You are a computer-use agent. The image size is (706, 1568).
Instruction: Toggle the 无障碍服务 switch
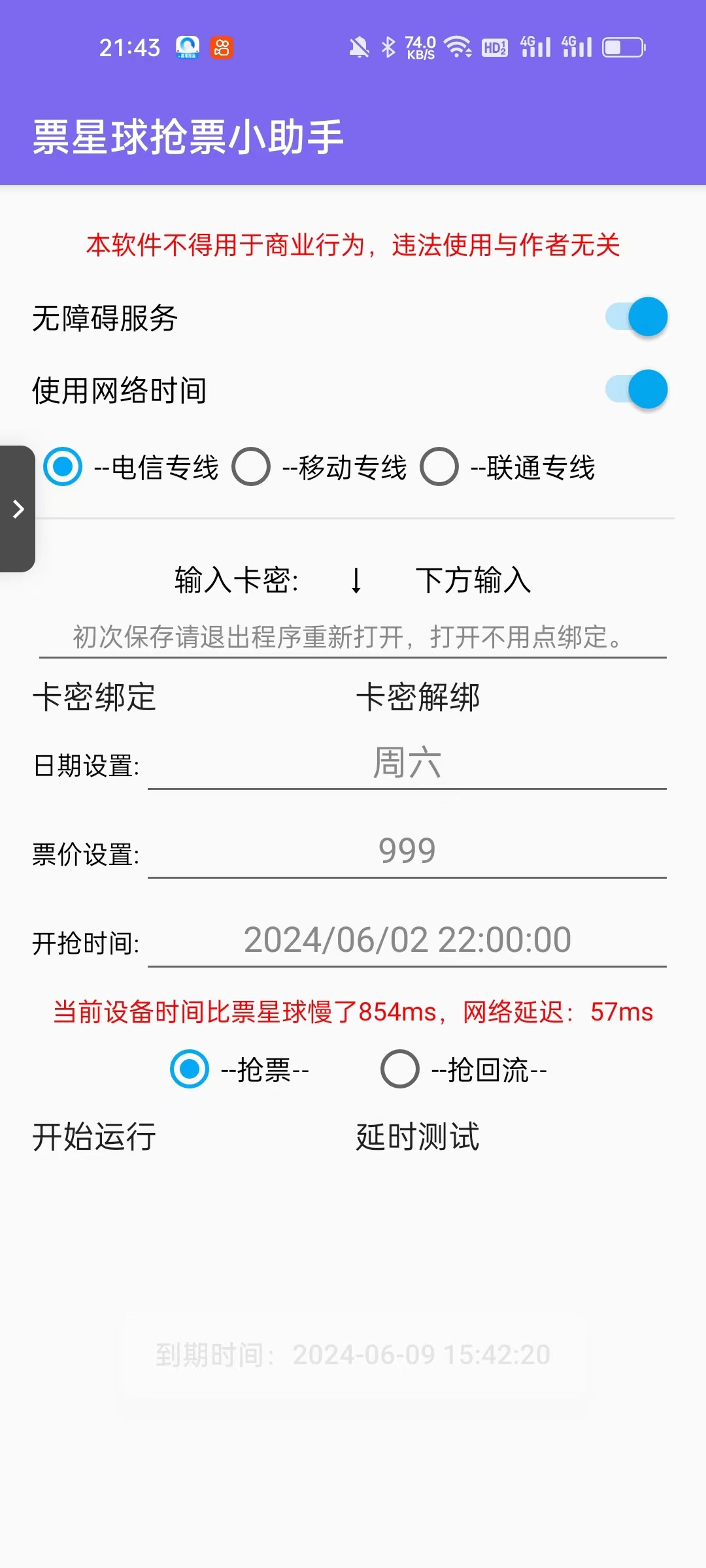pos(636,318)
